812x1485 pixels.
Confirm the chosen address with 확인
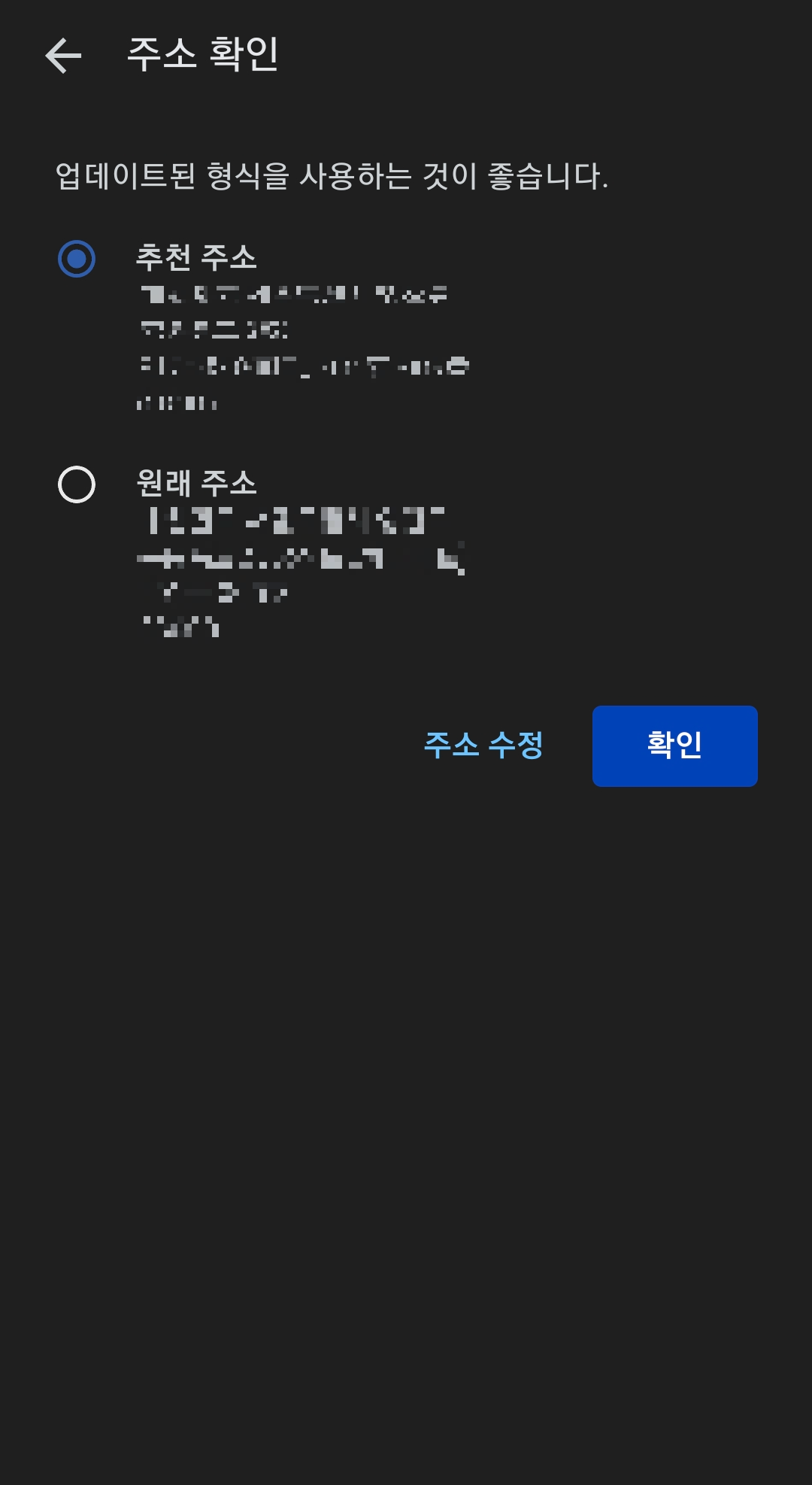[674, 746]
